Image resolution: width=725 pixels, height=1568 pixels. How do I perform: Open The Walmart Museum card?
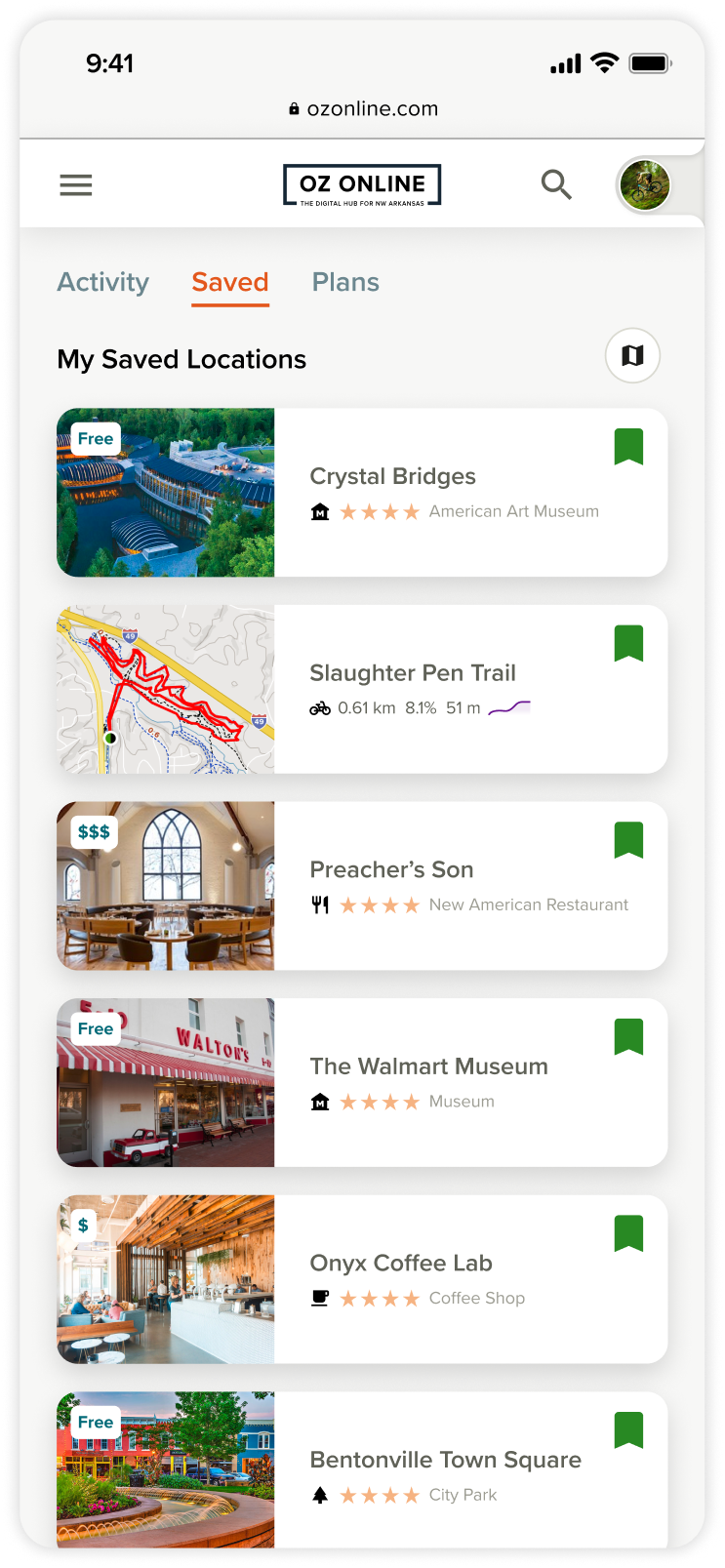click(x=428, y=1066)
